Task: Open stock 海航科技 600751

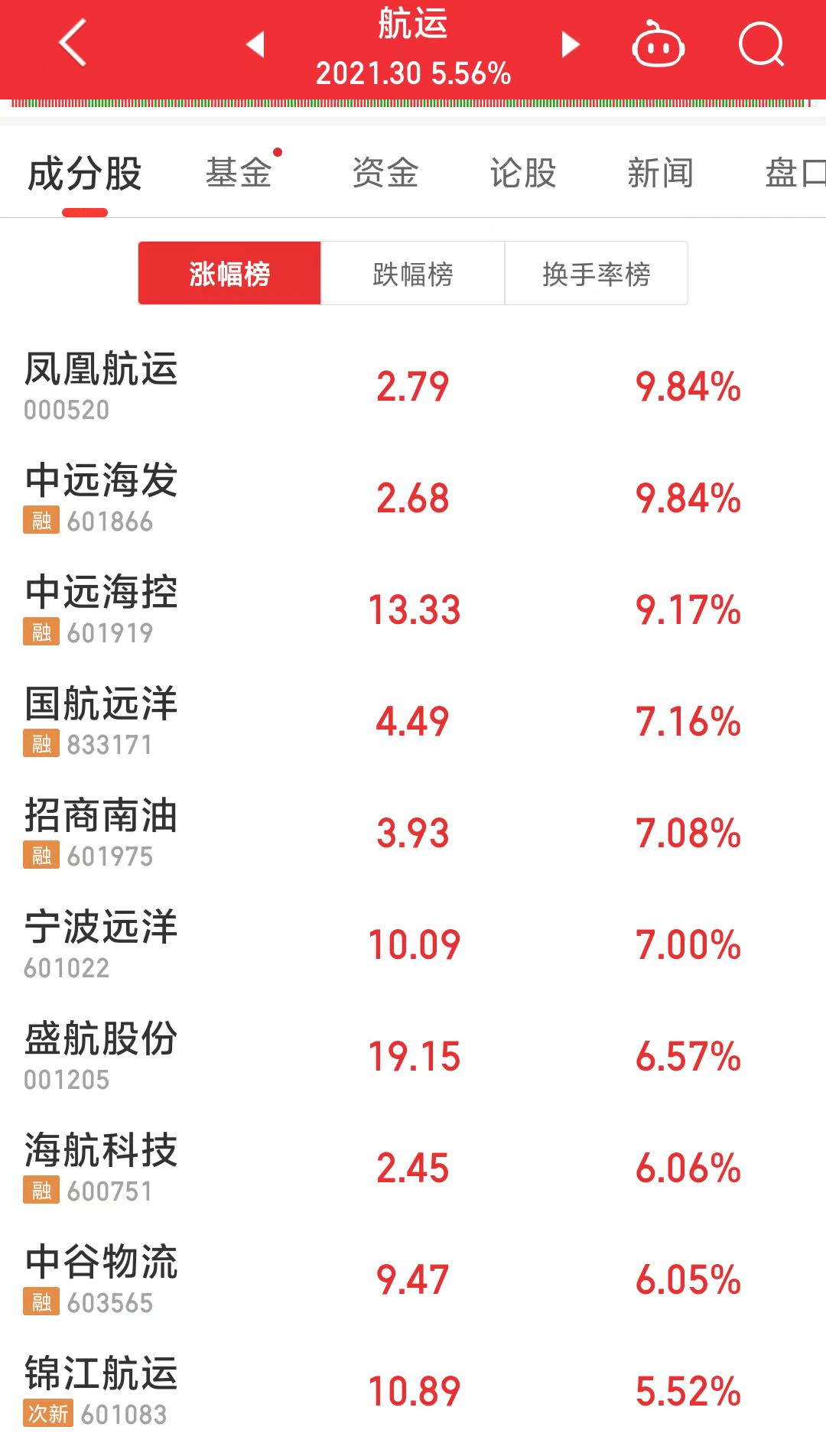Action: point(413,1168)
